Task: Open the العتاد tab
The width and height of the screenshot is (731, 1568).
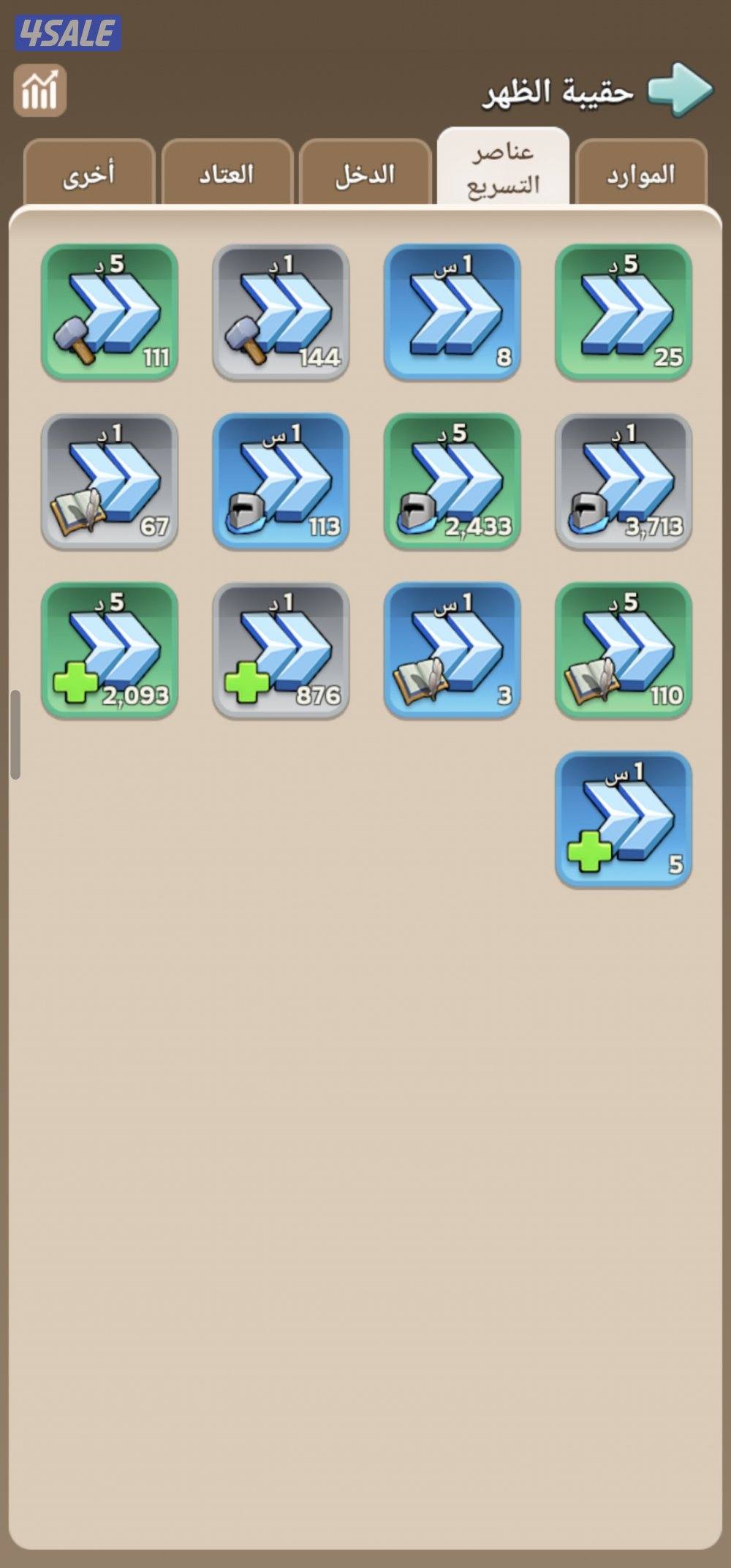Action: coord(227,174)
